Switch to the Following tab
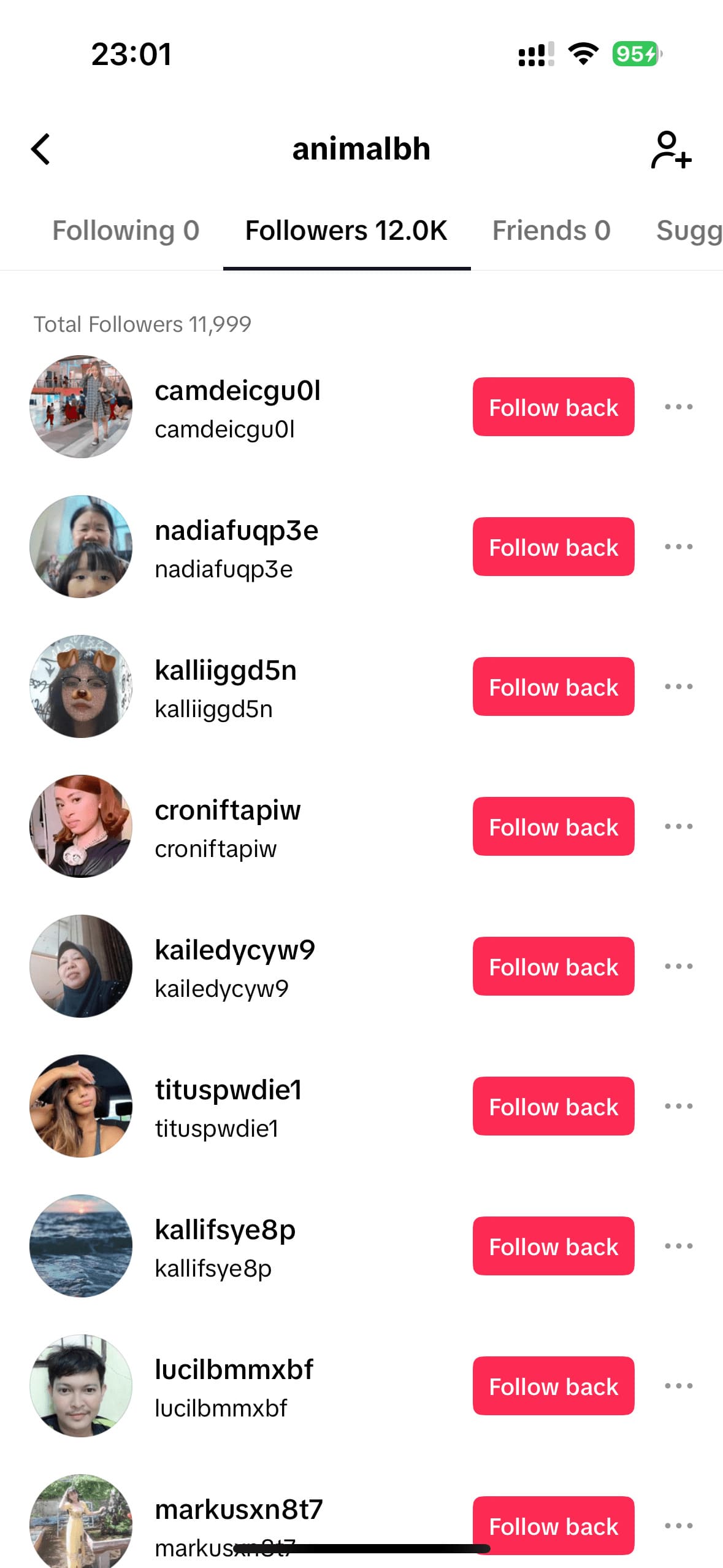 coord(126,231)
